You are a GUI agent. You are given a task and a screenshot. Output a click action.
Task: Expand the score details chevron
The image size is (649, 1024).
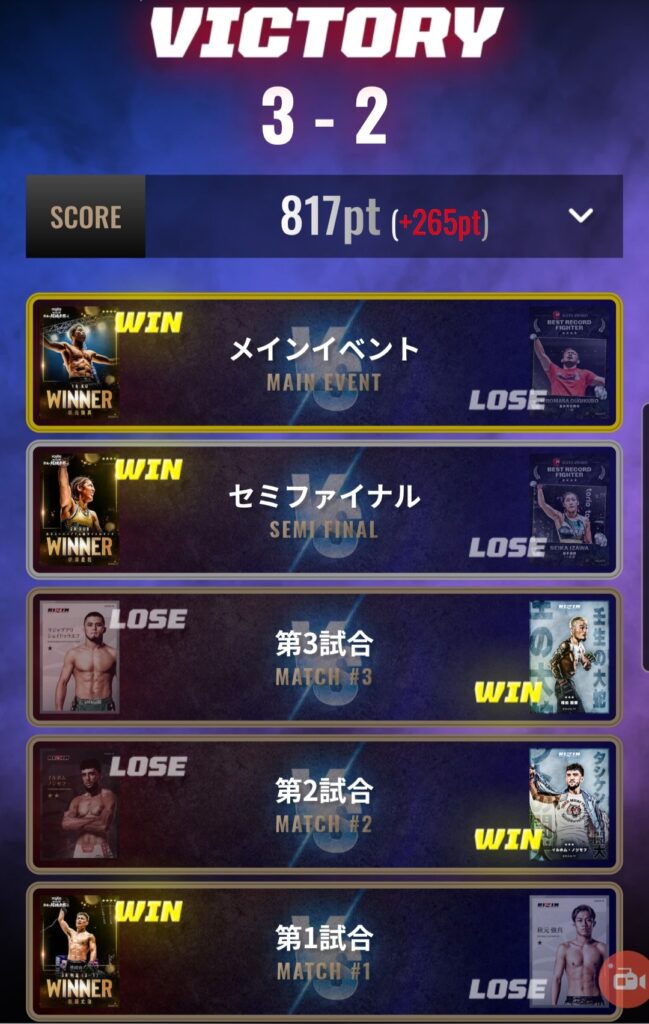pyautogui.click(x=580, y=216)
